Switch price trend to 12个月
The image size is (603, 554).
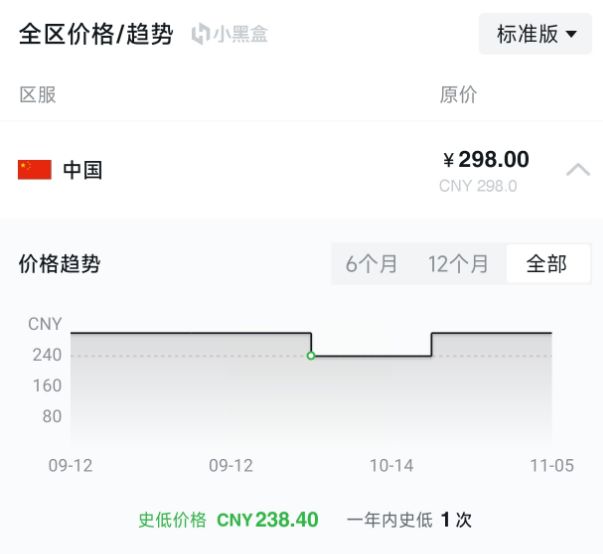[x=458, y=264]
